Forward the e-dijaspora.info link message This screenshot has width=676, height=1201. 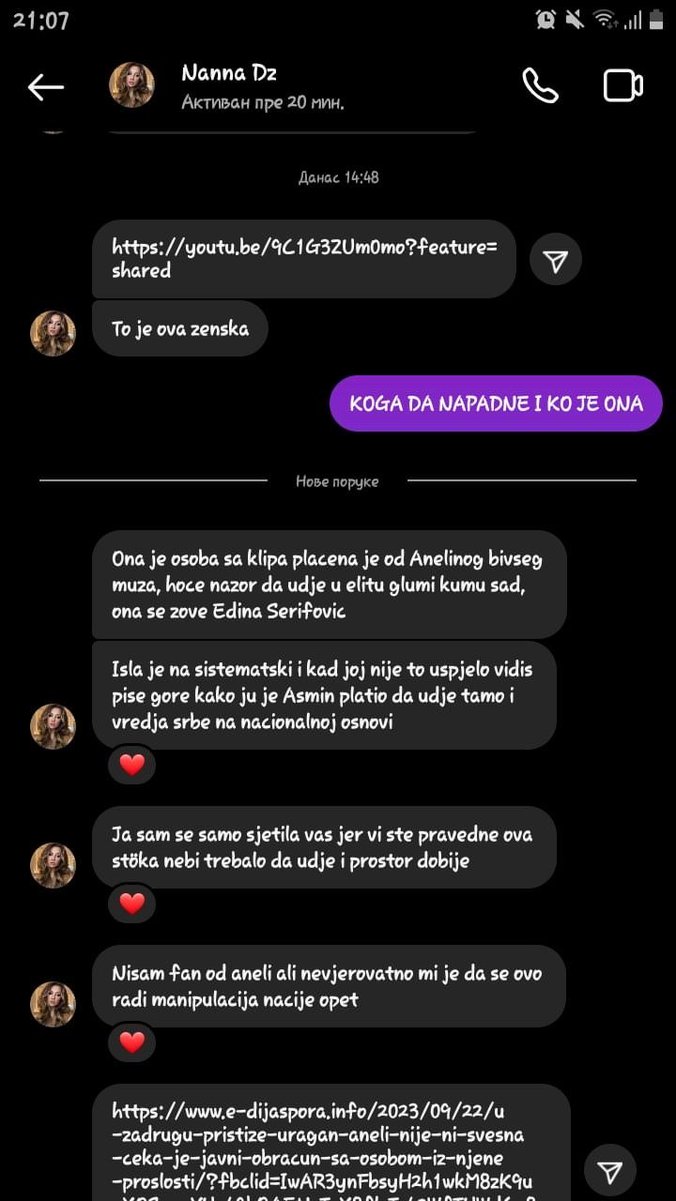(x=610, y=1171)
